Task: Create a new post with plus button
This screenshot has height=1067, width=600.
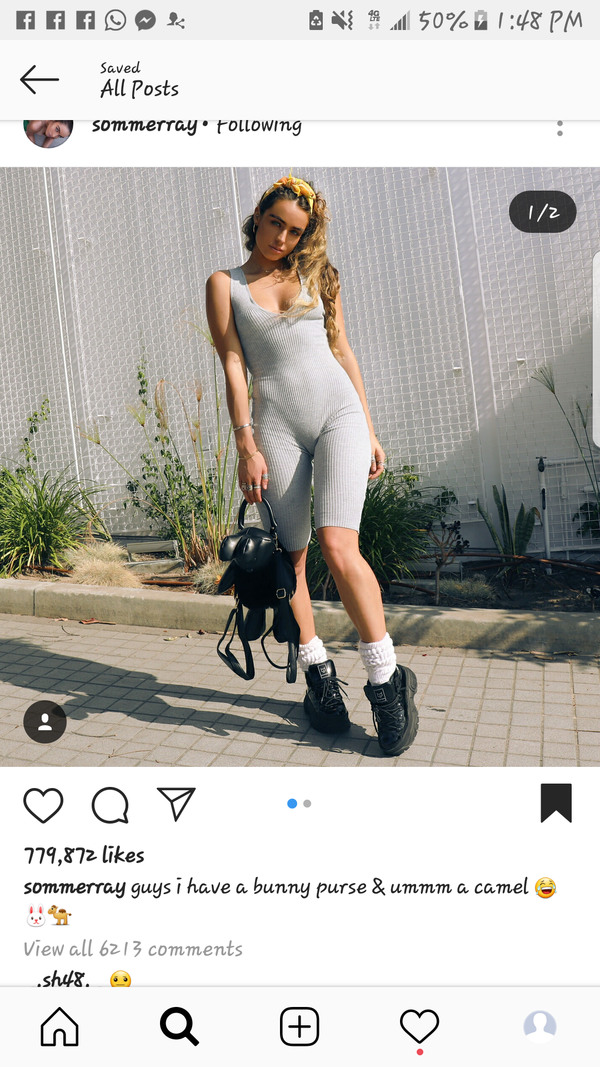Action: coord(299,1026)
